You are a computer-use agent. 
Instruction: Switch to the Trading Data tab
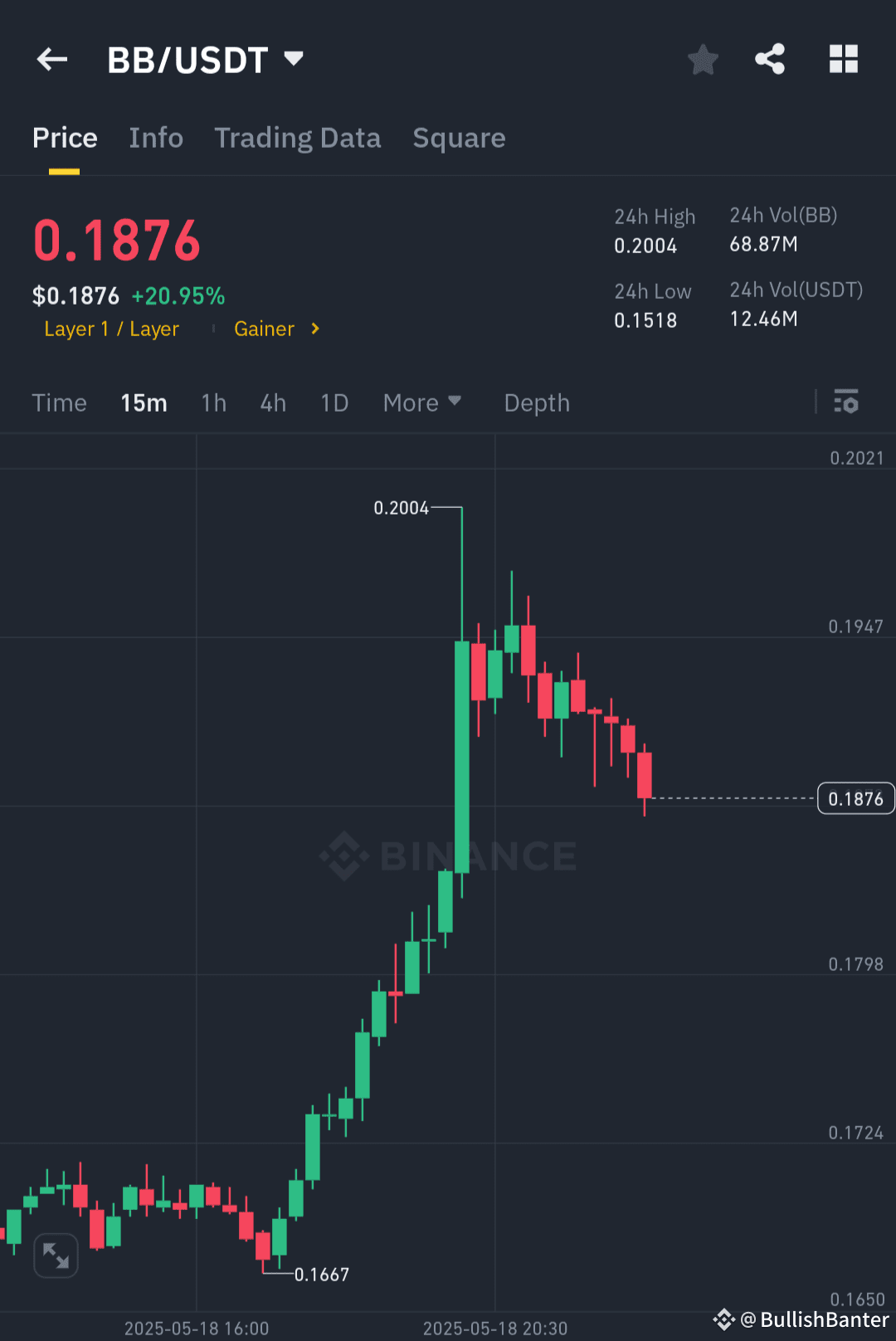pos(297,138)
